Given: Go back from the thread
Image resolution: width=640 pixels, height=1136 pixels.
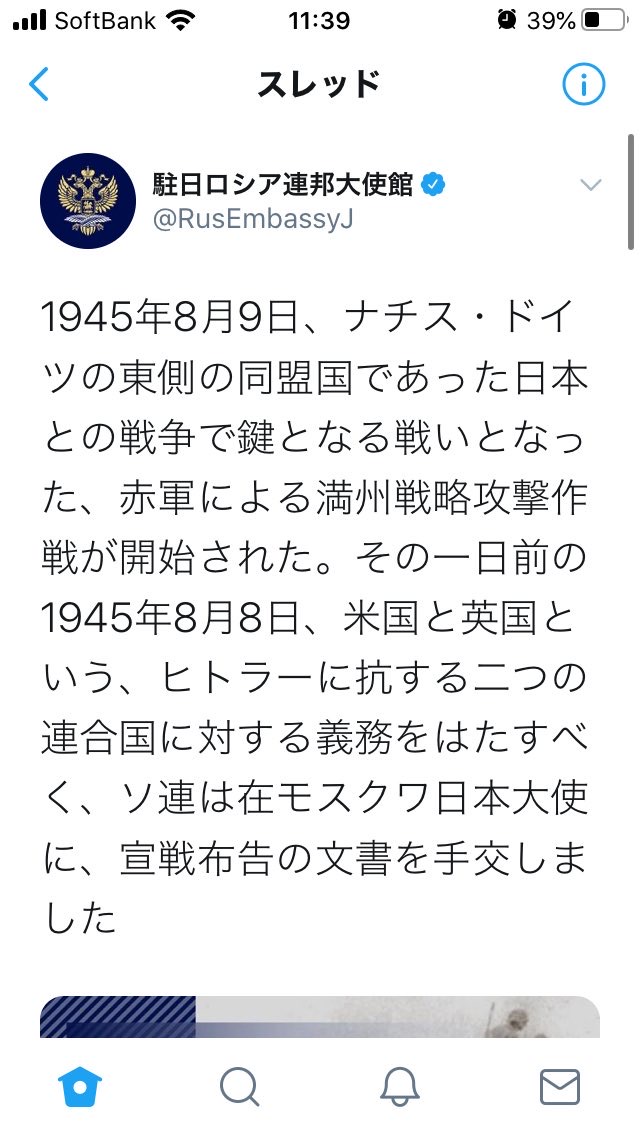Looking at the screenshot, I should [39, 85].
